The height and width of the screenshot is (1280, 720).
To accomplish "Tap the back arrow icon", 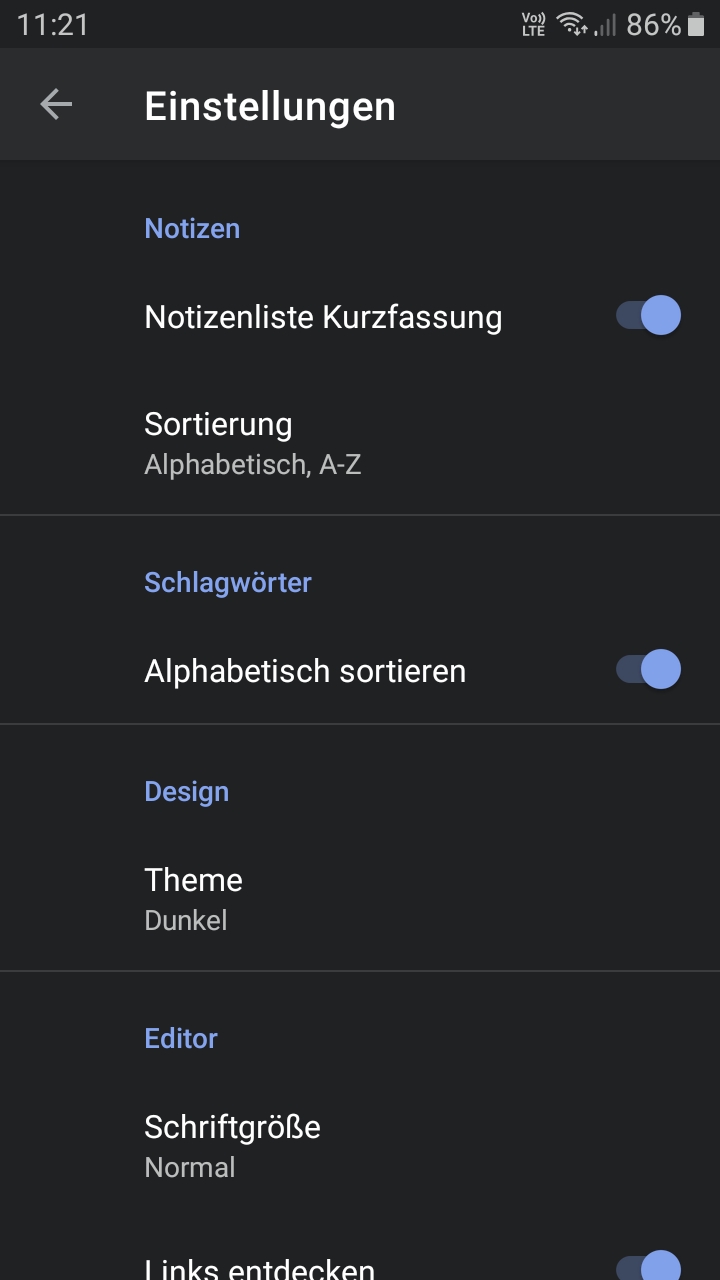I will pos(56,104).
